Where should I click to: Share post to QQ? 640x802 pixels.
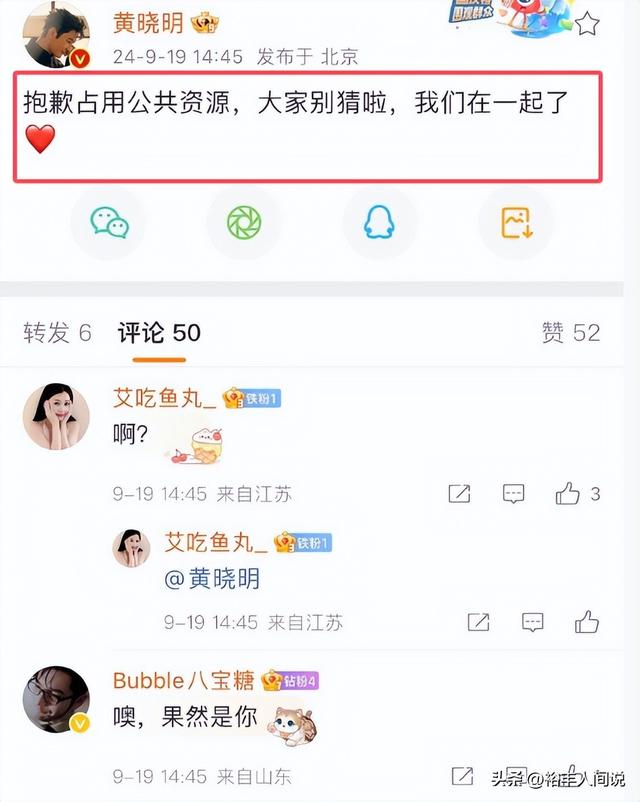(378, 222)
